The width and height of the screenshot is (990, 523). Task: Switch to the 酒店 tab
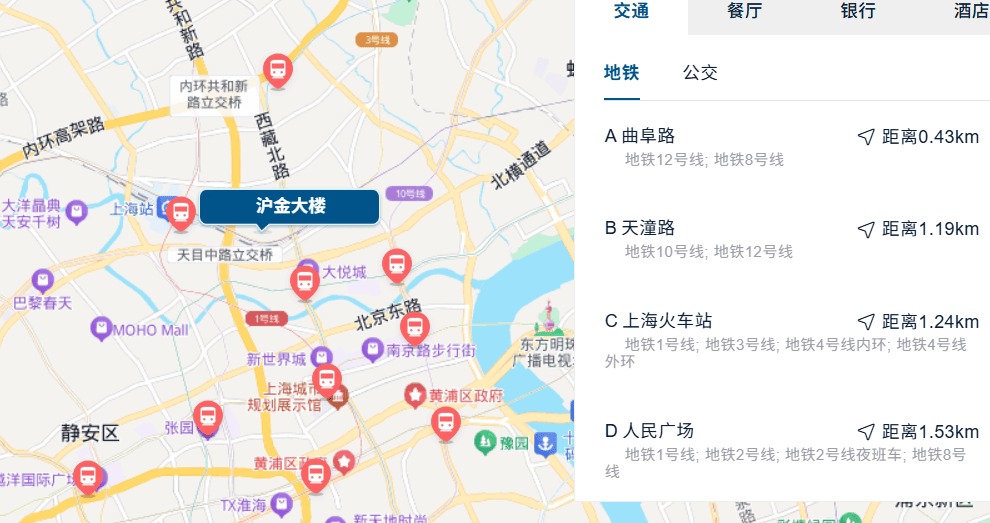click(x=970, y=12)
